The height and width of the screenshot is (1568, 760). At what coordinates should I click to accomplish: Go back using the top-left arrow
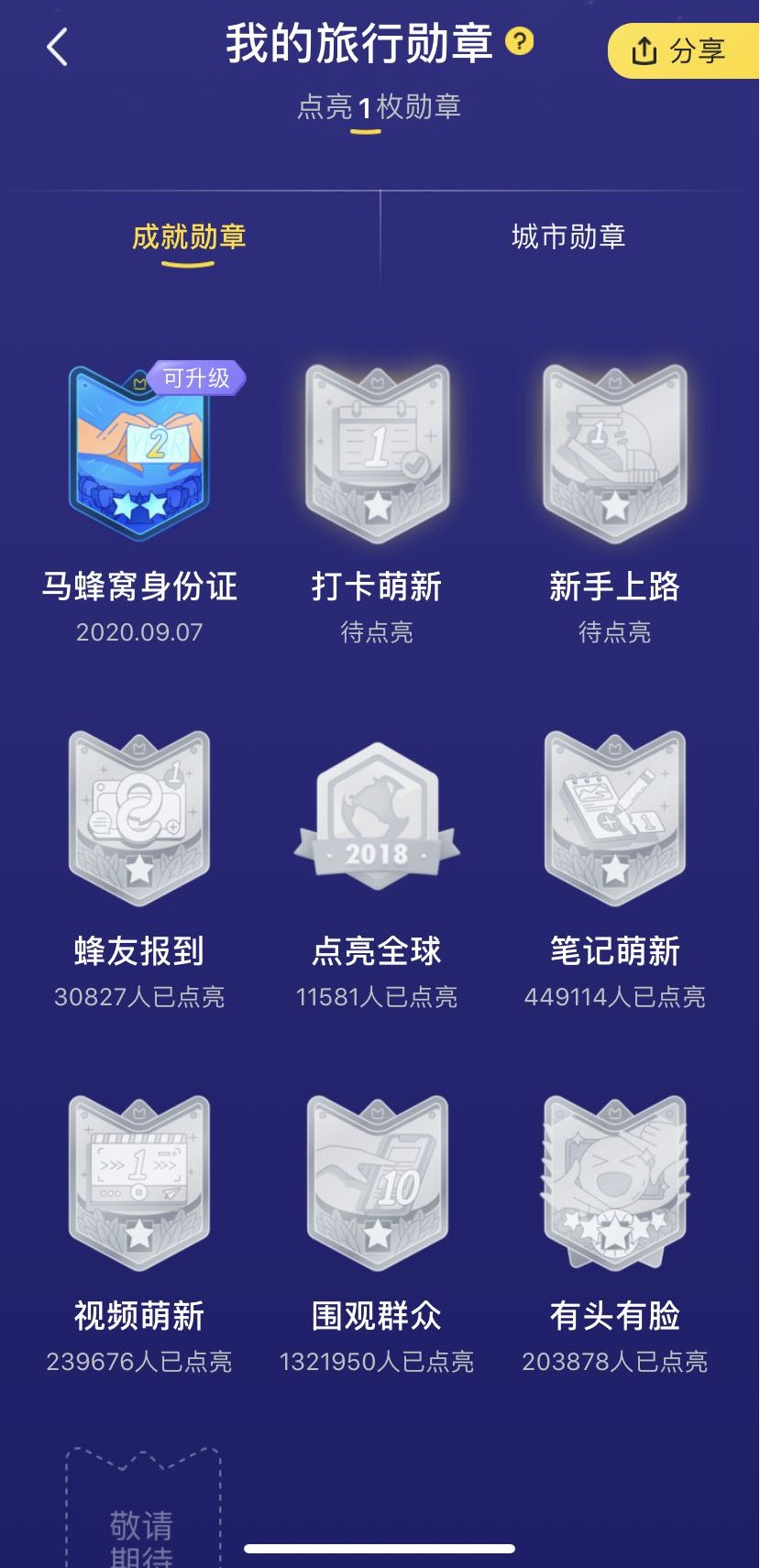pos(58,48)
